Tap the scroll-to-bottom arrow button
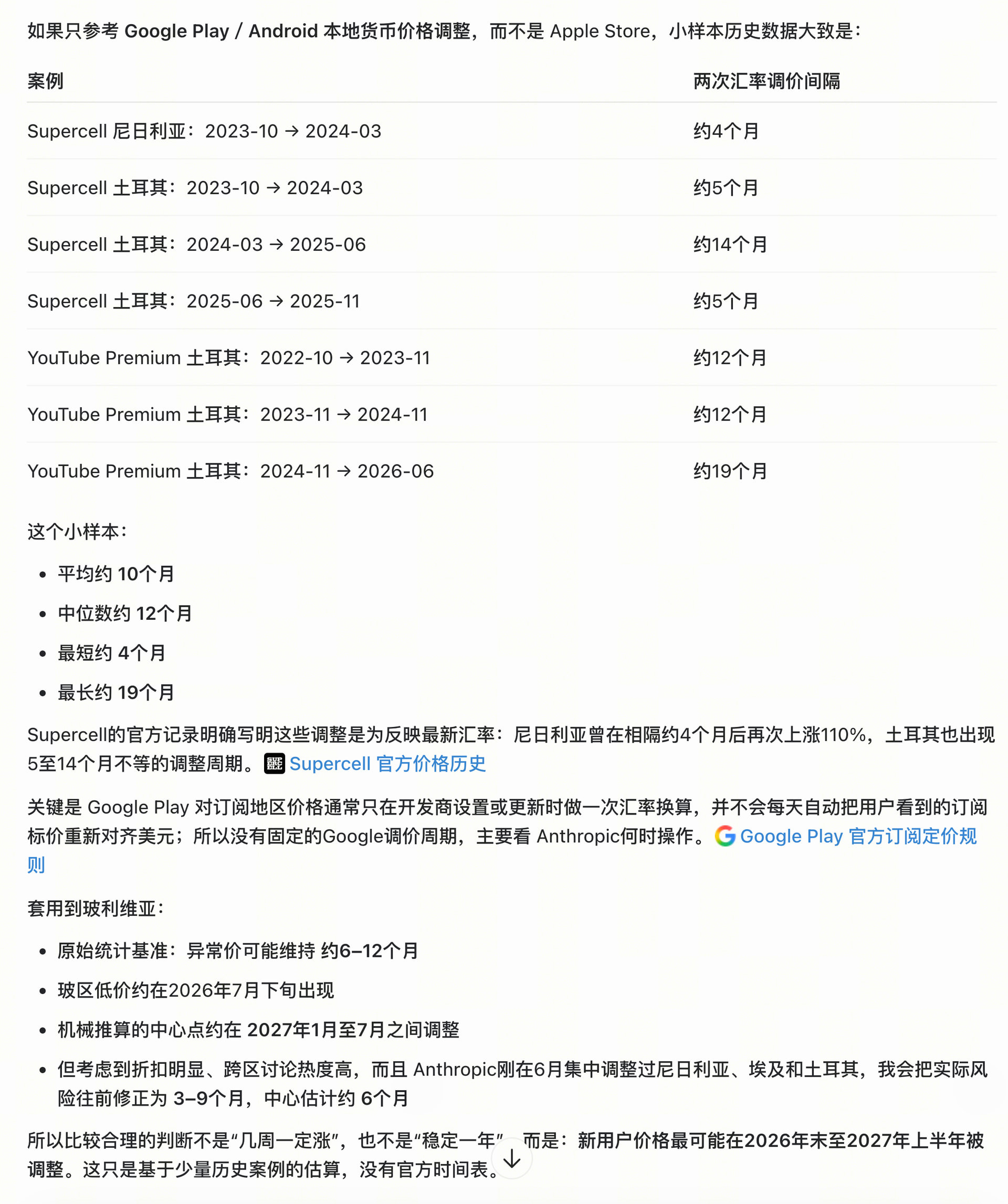This screenshot has height=1204, width=1008. tap(512, 1159)
